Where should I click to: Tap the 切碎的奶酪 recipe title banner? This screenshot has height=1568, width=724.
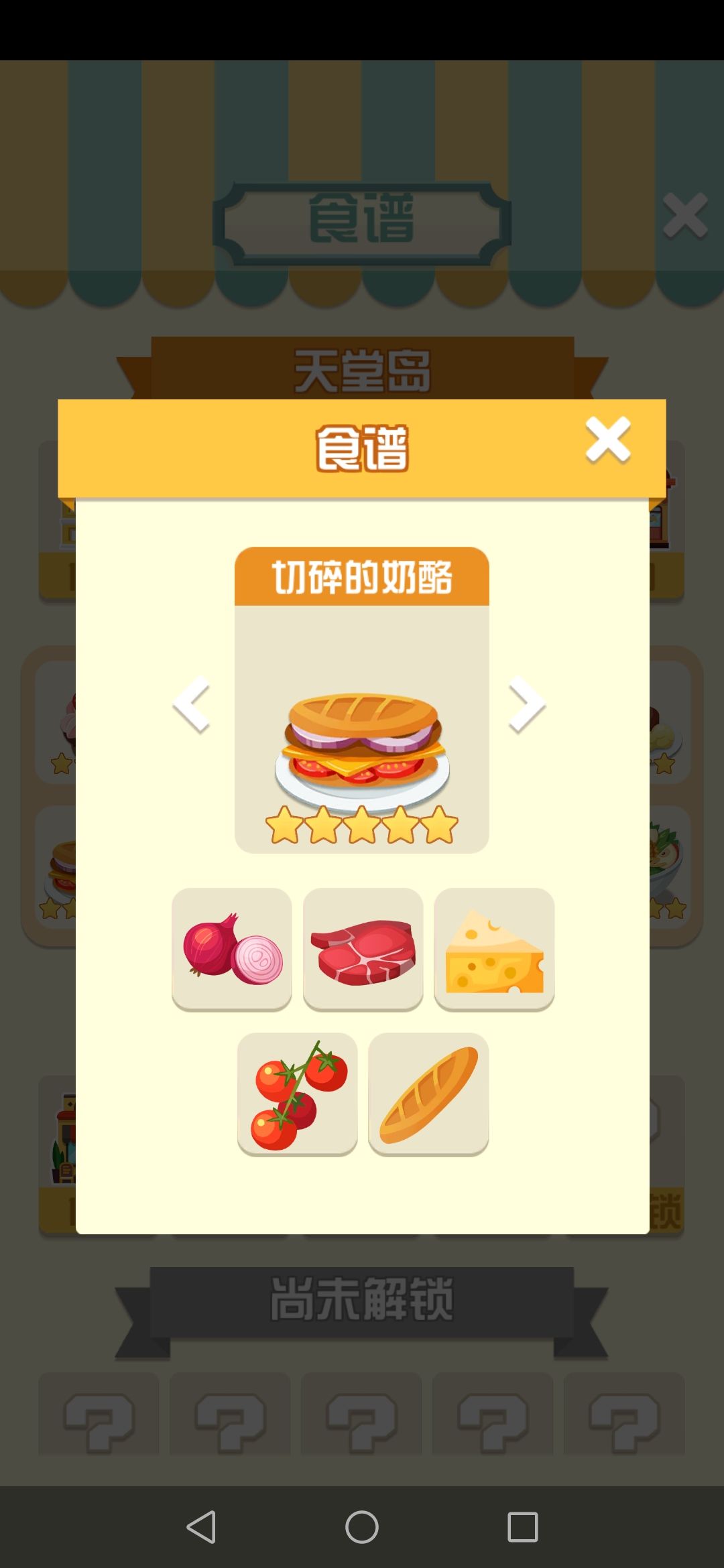click(362, 575)
